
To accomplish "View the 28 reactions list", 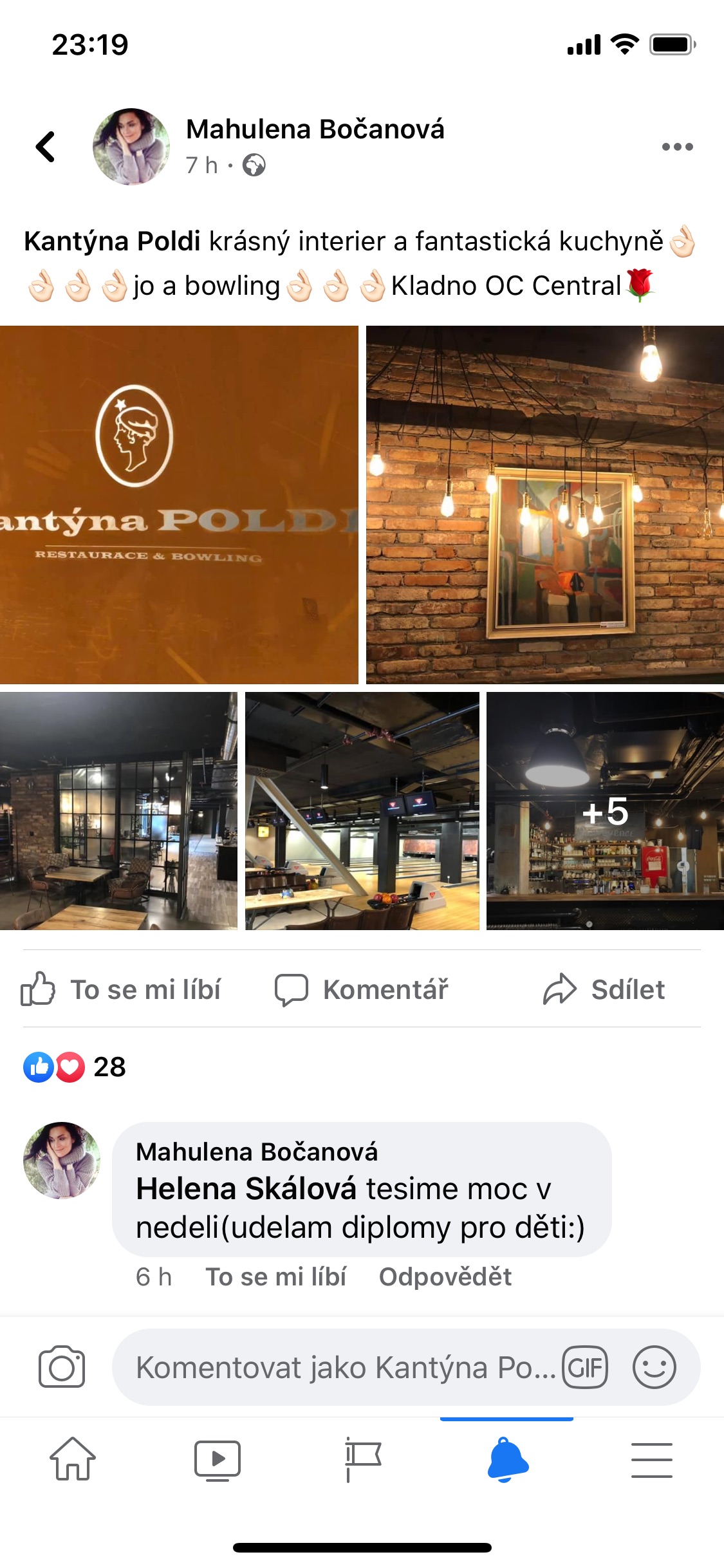I will 75,1067.
